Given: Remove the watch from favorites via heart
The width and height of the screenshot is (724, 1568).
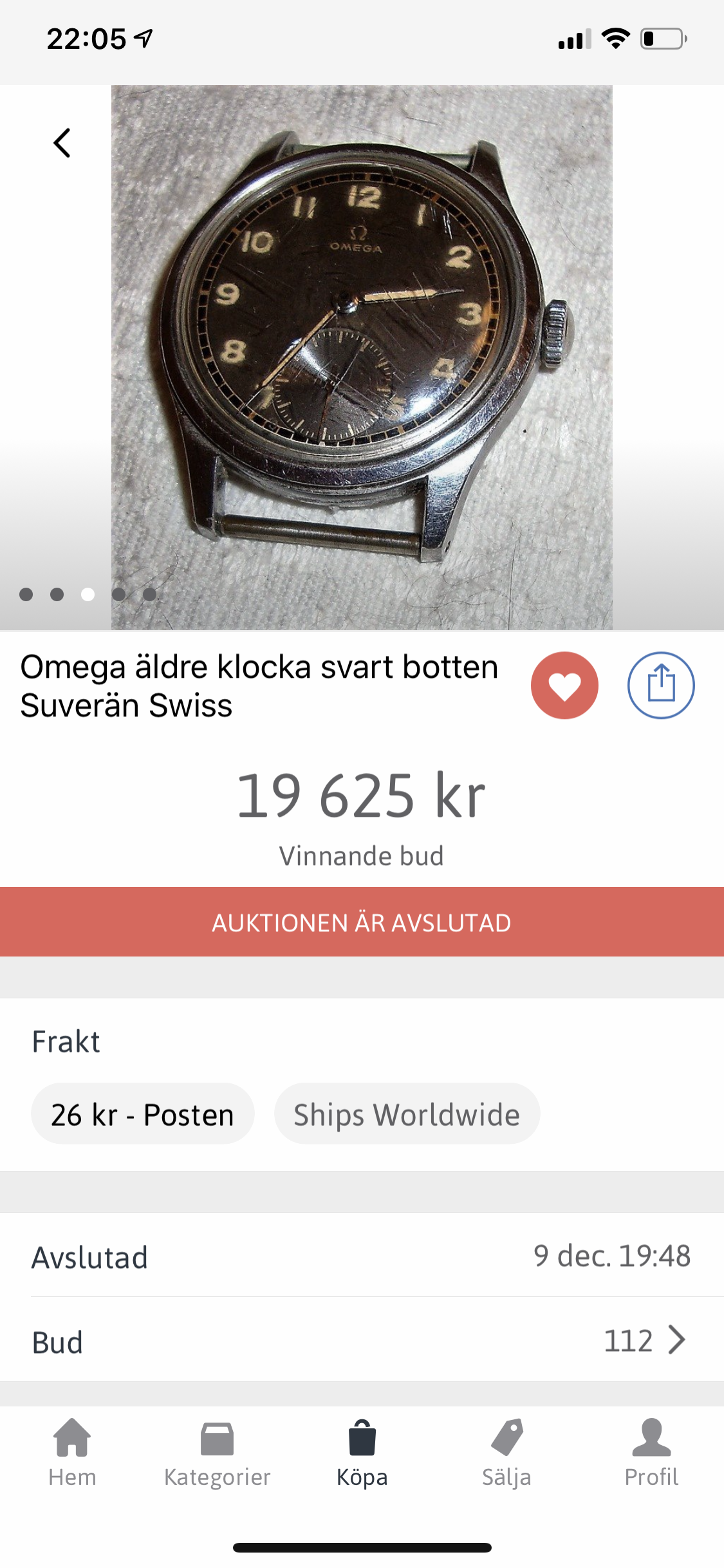Looking at the screenshot, I should tap(564, 686).
